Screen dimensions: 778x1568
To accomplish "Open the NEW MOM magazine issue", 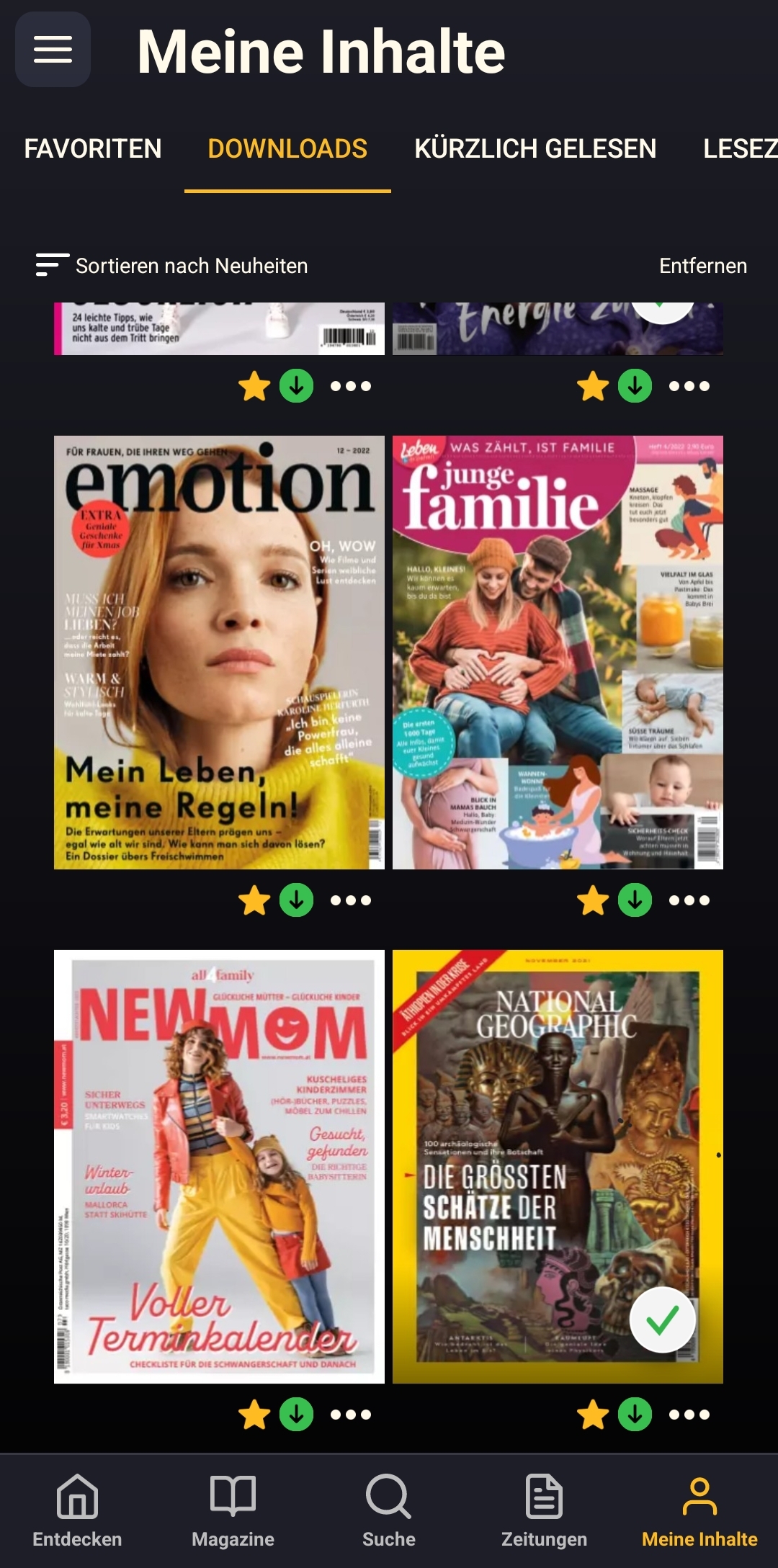I will click(x=219, y=1166).
